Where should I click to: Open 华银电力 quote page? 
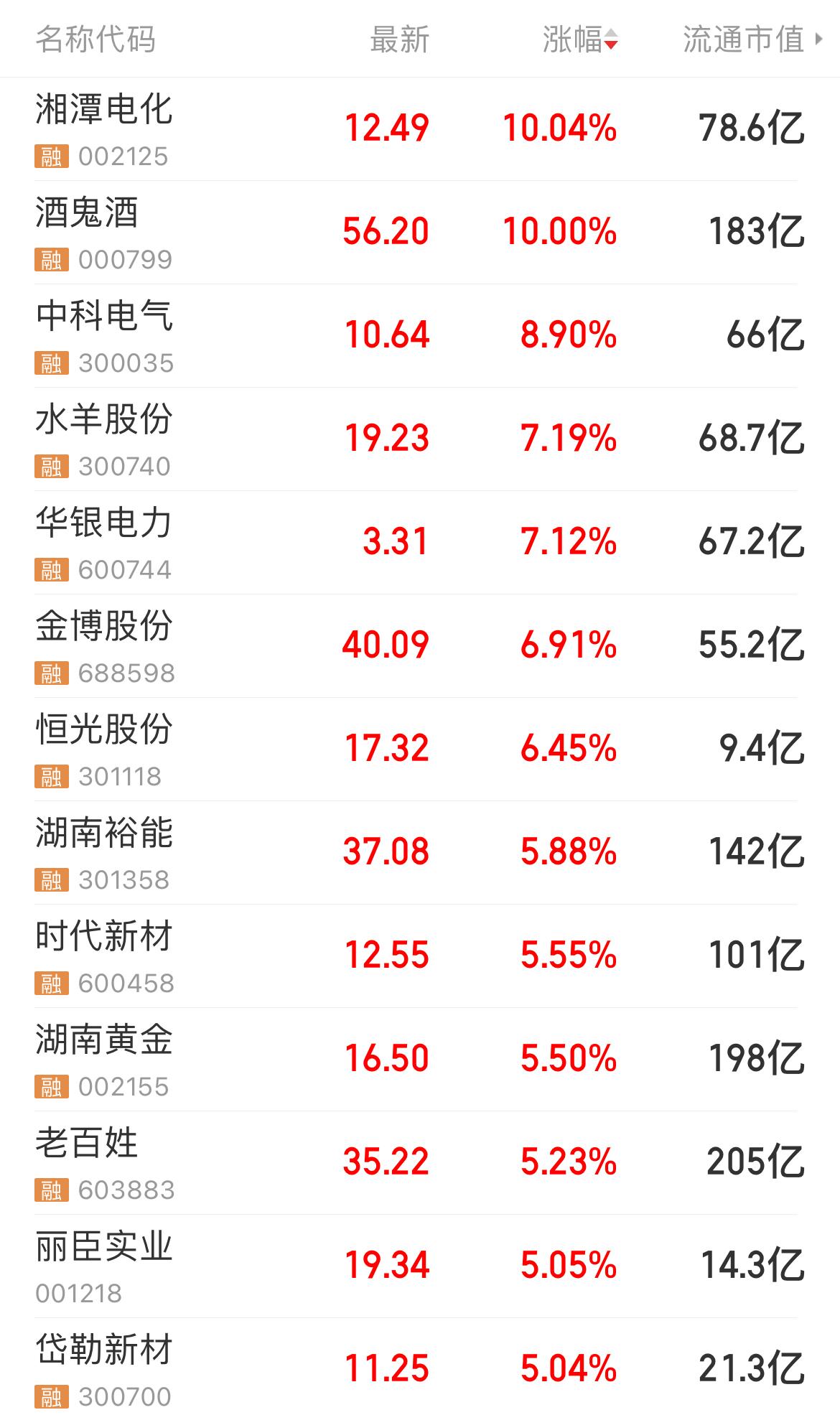click(x=105, y=525)
